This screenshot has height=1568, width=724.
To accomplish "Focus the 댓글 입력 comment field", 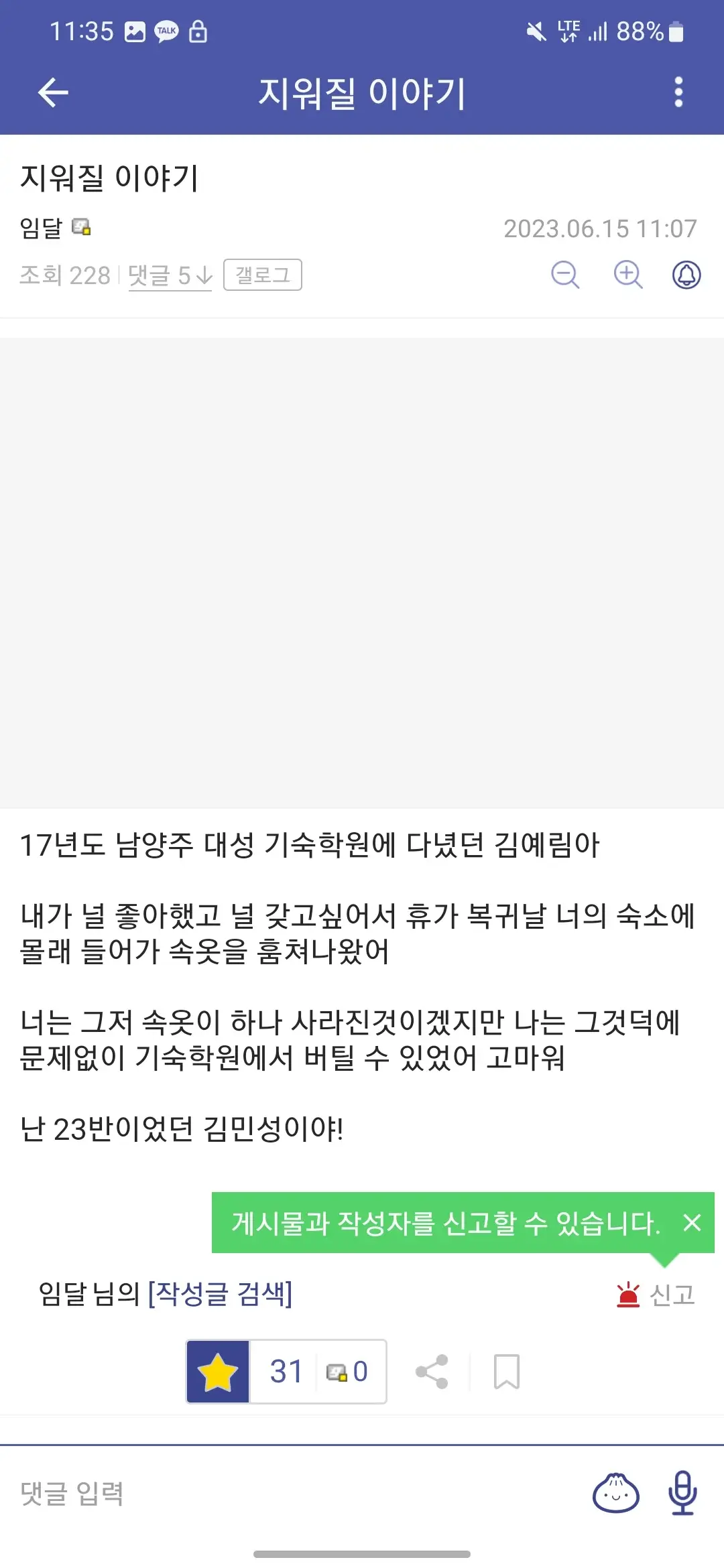I will 268,1494.
